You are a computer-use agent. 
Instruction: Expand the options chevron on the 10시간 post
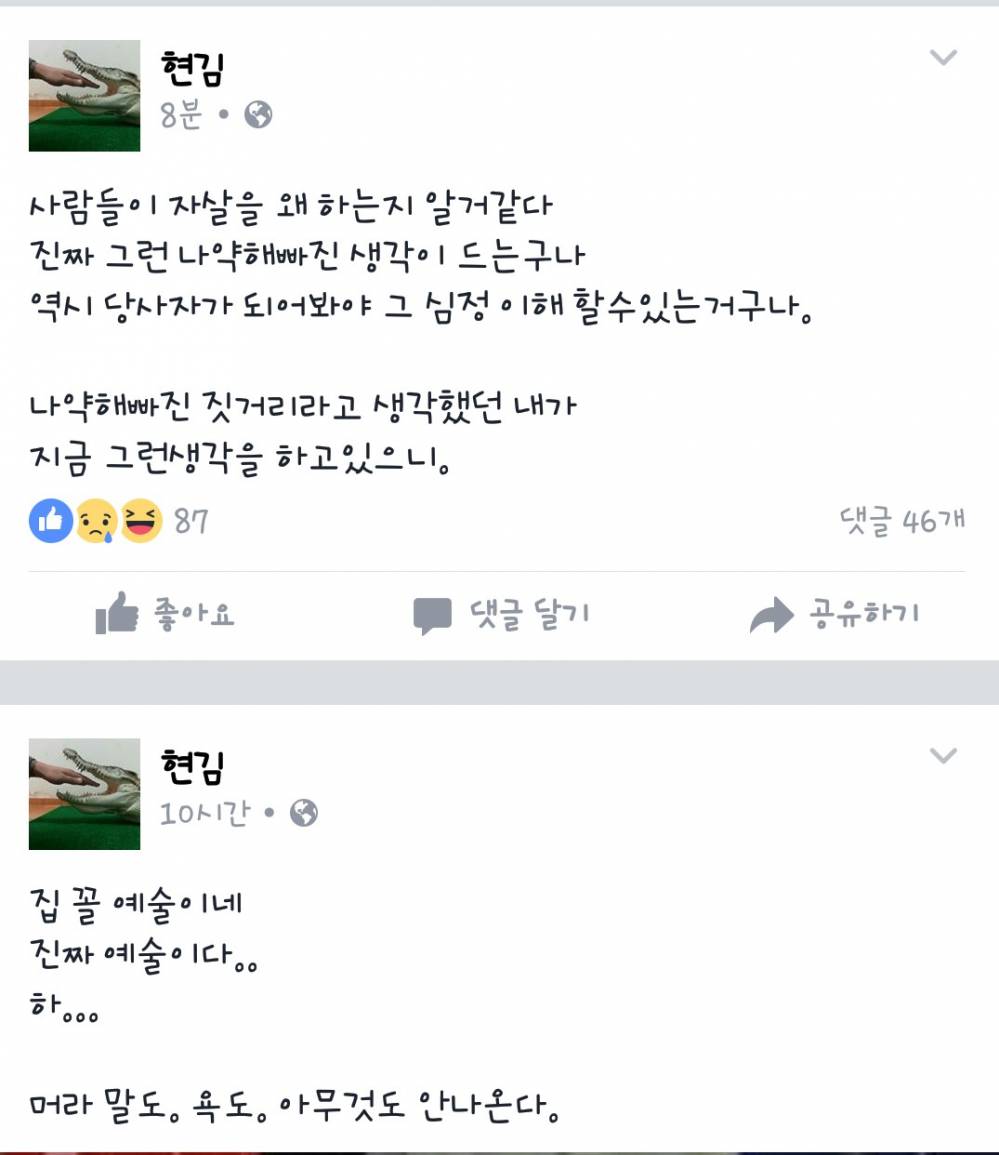943,756
